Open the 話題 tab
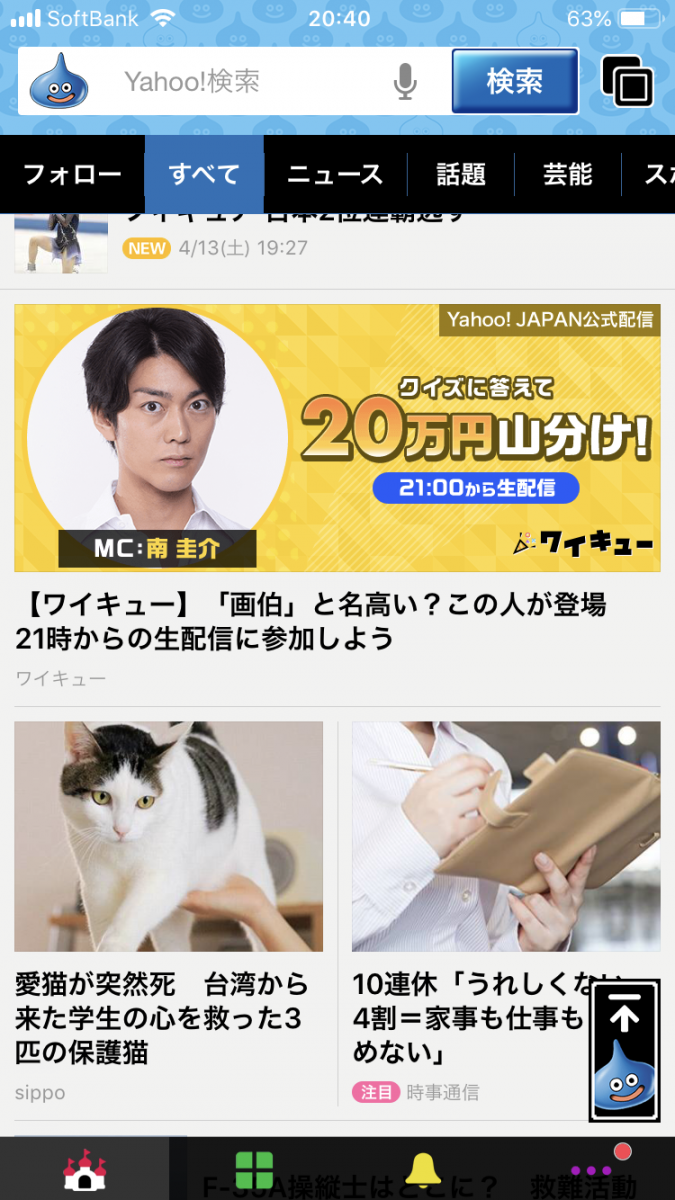 461,174
